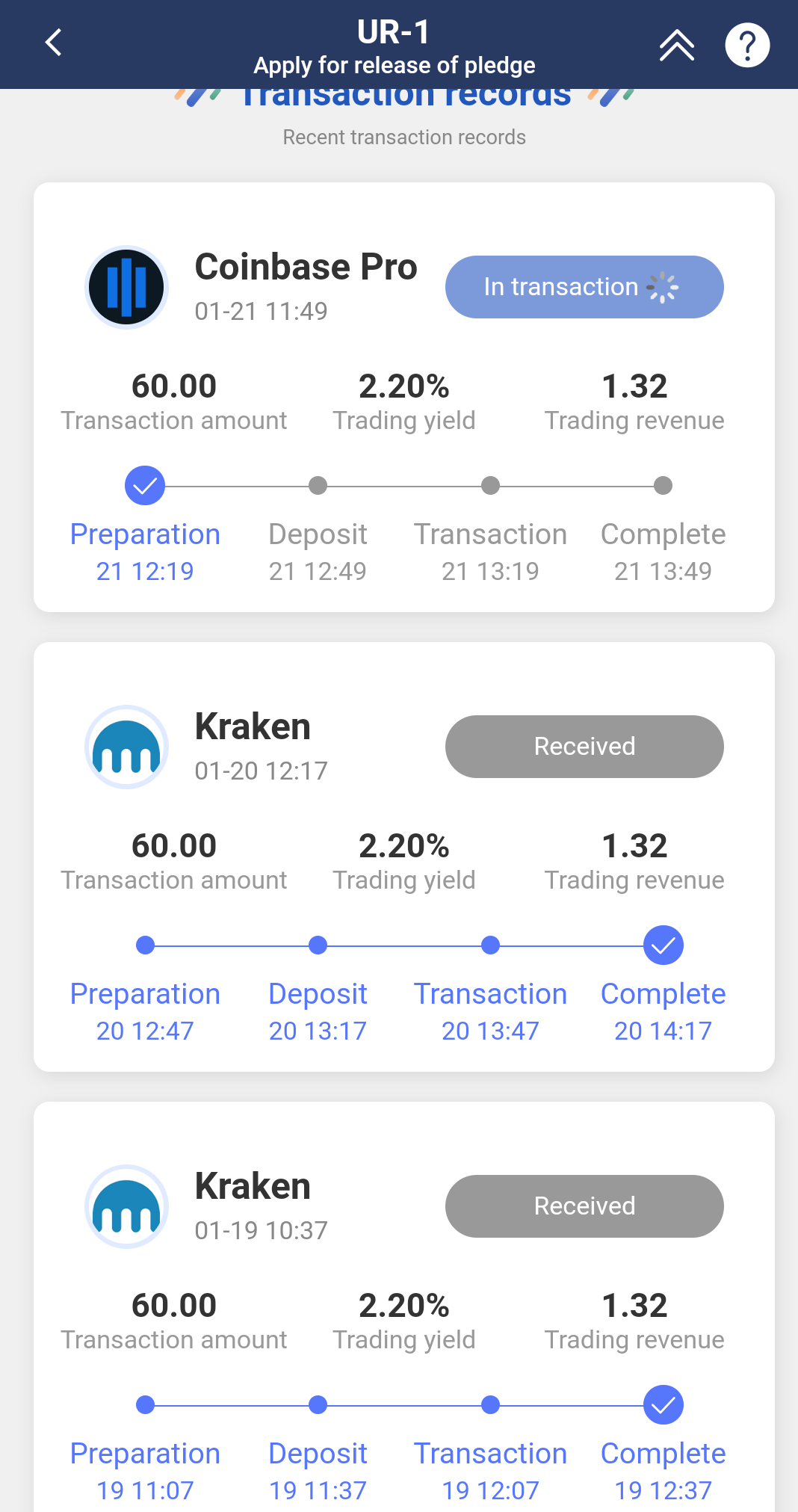The width and height of the screenshot is (798, 1512).
Task: Tap Received on the 01-20 Kraken record
Action: pos(584,747)
